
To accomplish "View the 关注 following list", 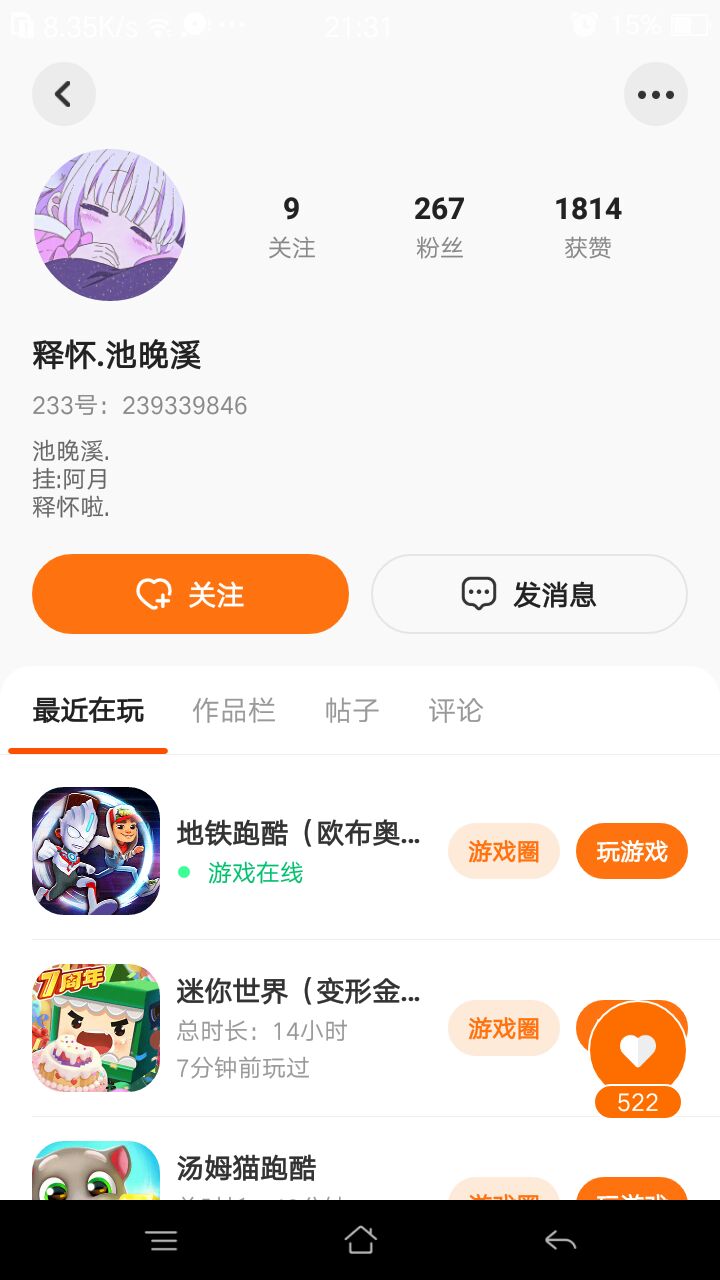I will point(291,226).
